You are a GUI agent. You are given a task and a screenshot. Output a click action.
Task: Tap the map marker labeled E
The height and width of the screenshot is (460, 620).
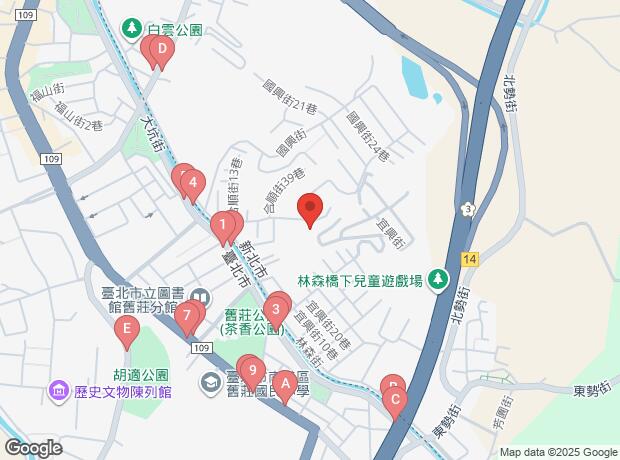click(126, 329)
